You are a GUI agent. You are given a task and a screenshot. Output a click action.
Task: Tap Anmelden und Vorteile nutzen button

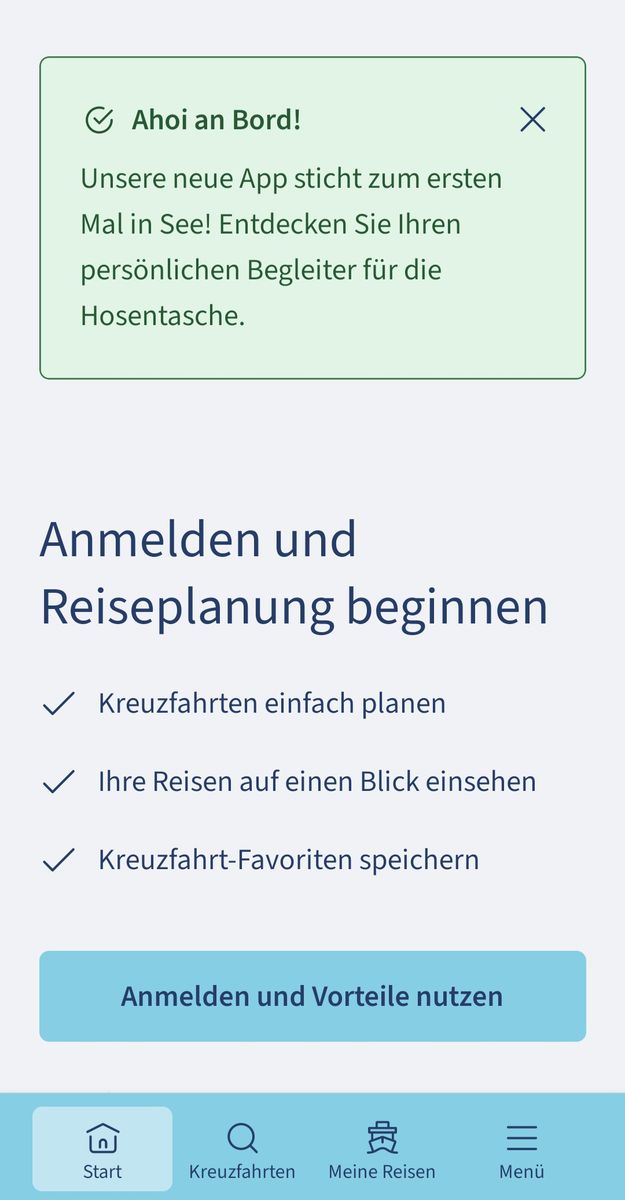(312, 996)
